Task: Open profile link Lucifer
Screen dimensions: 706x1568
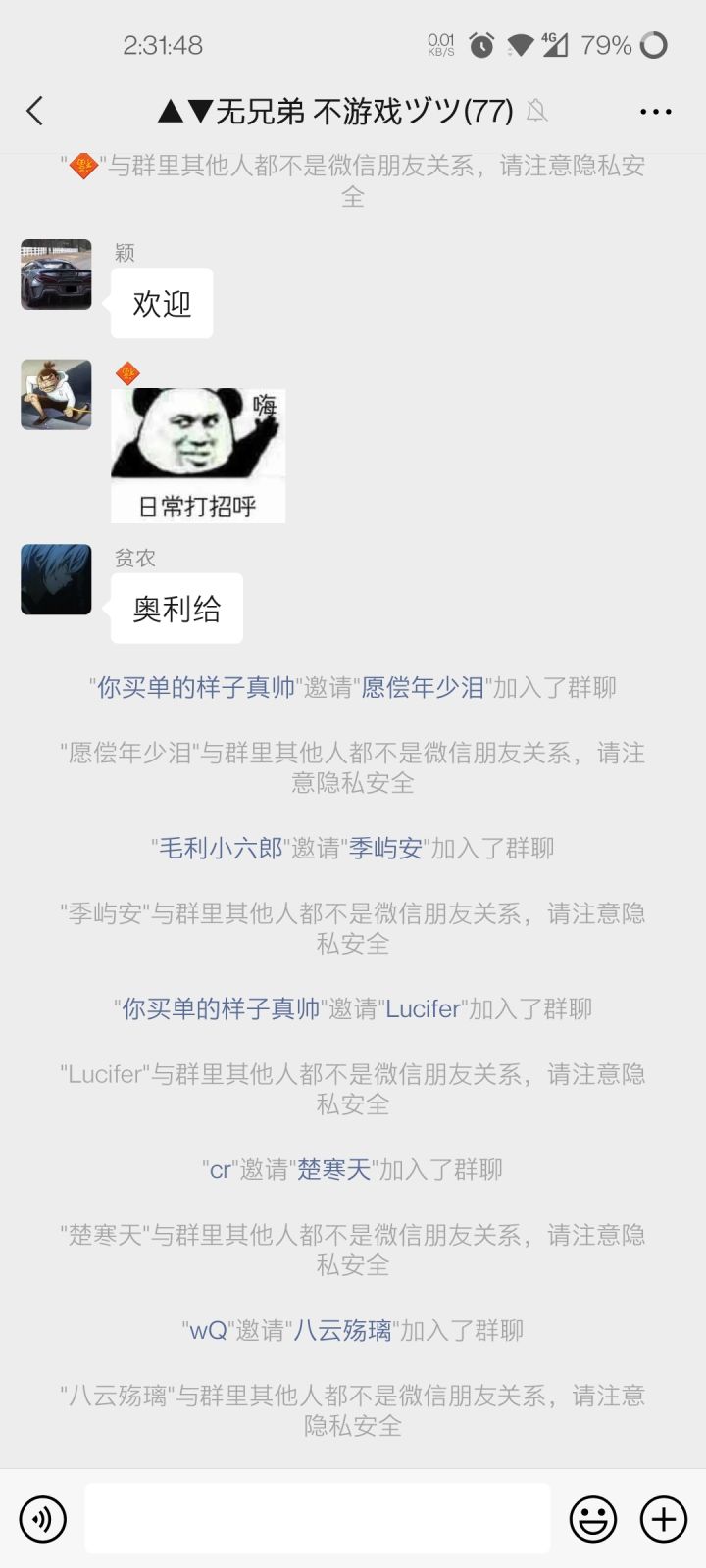Action: point(423,1008)
